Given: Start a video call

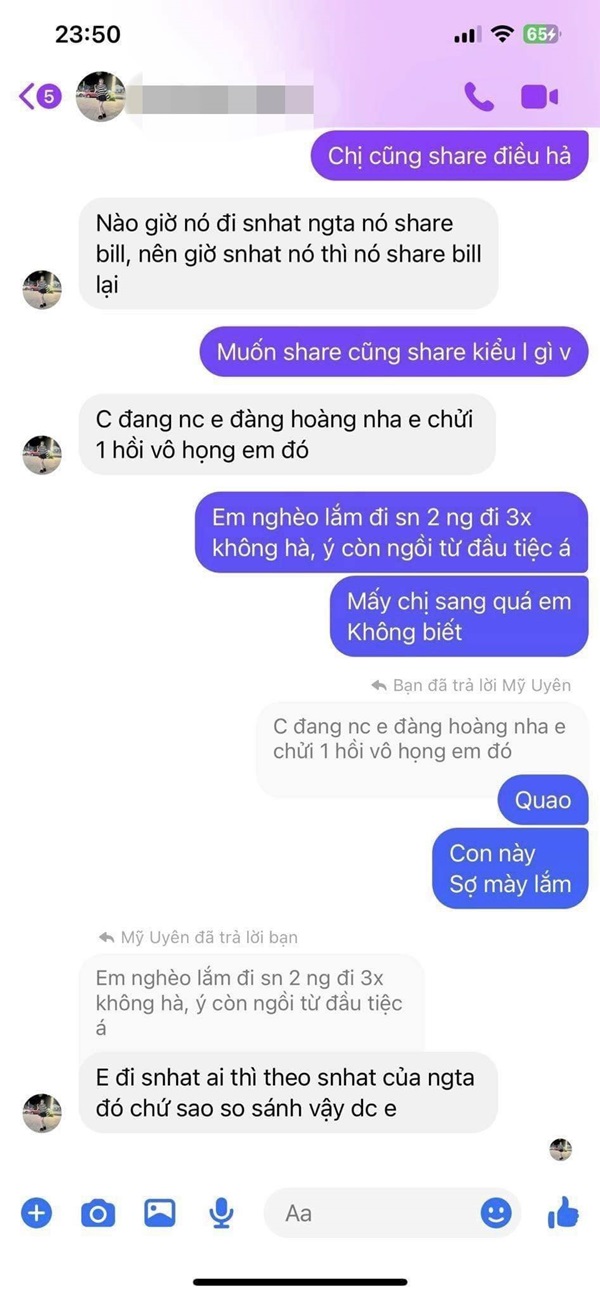Looking at the screenshot, I should coord(539,97).
